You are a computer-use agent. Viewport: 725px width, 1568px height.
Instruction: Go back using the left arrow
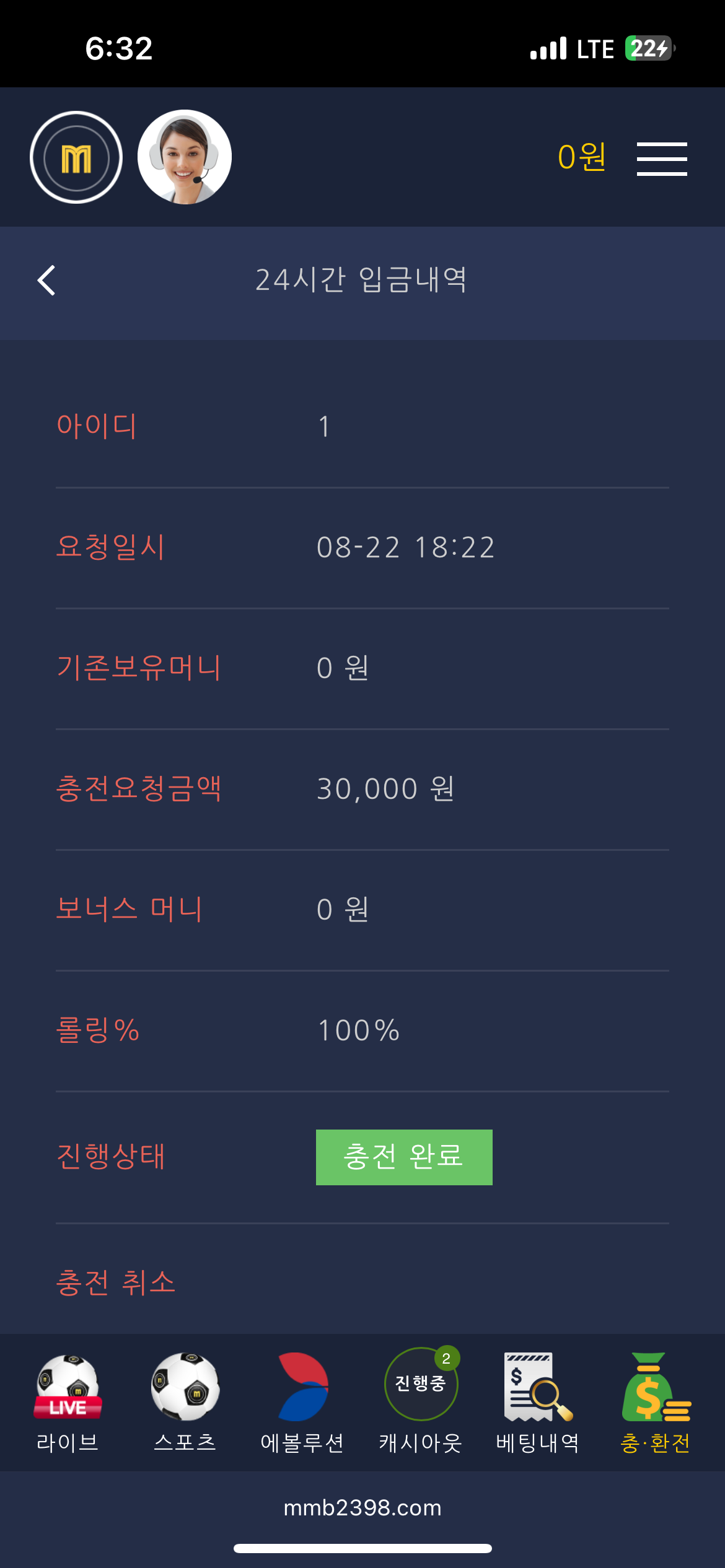click(x=47, y=281)
